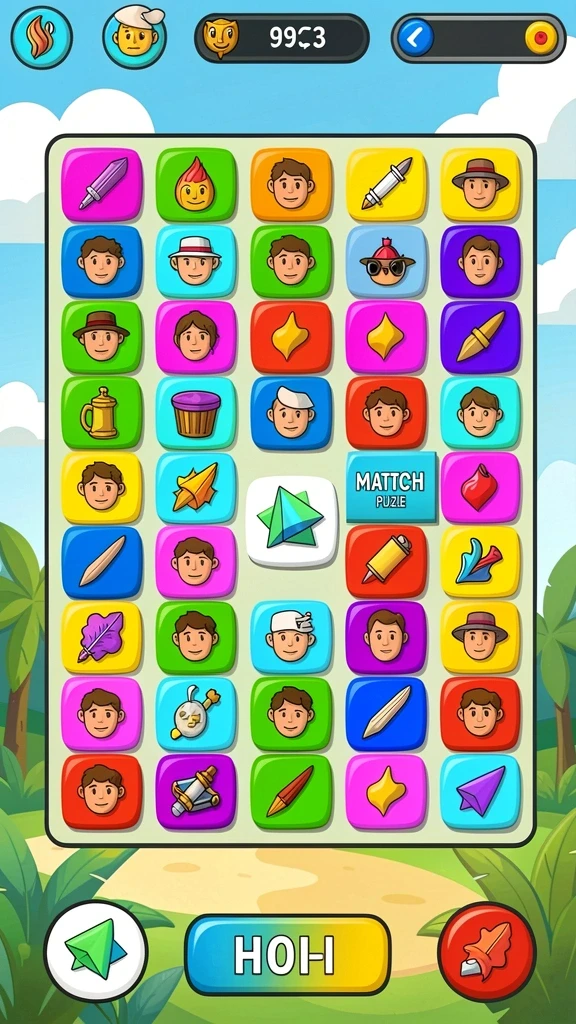Image resolution: width=576 pixels, height=1024 pixels.
Task: Select the wooden bucket tile on cyan
Action: click(x=196, y=413)
